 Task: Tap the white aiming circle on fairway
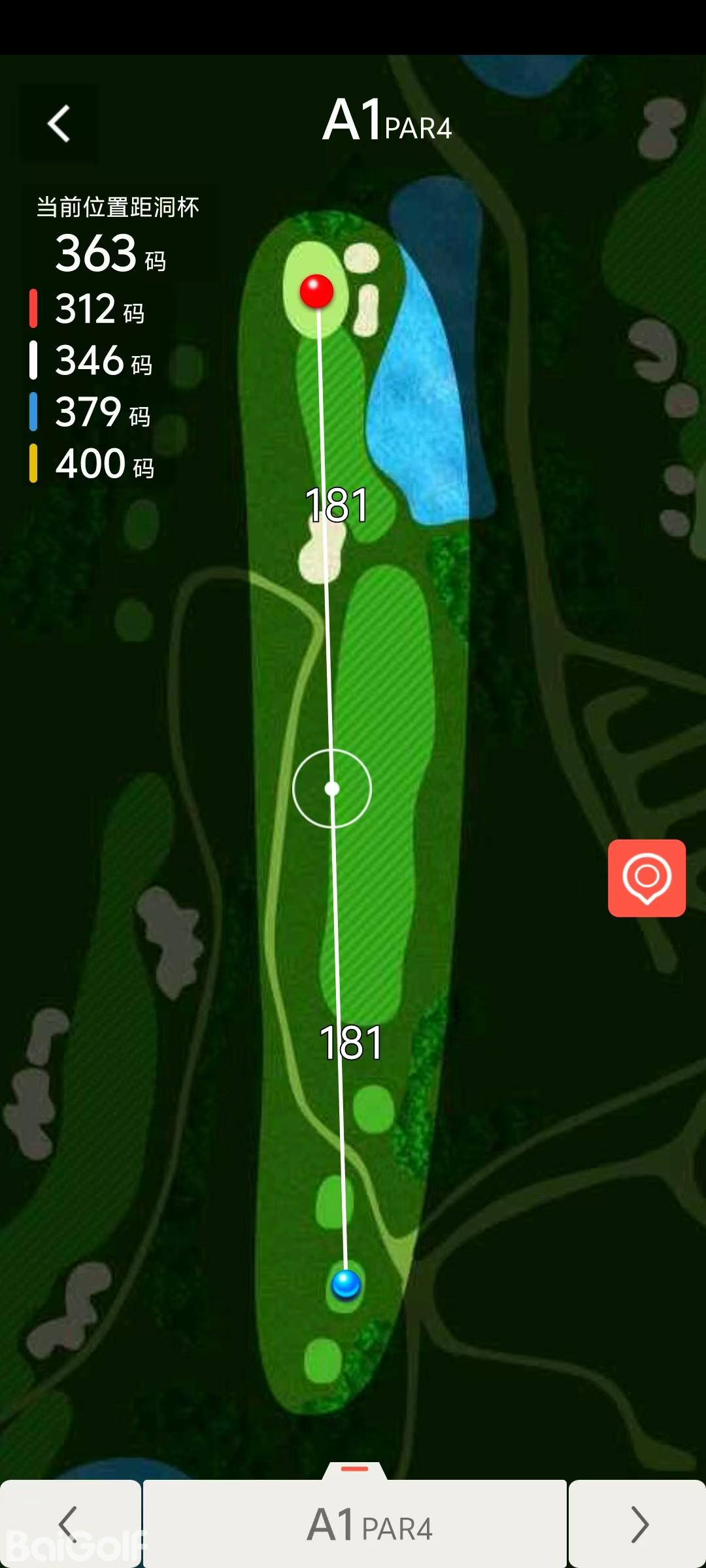332,789
